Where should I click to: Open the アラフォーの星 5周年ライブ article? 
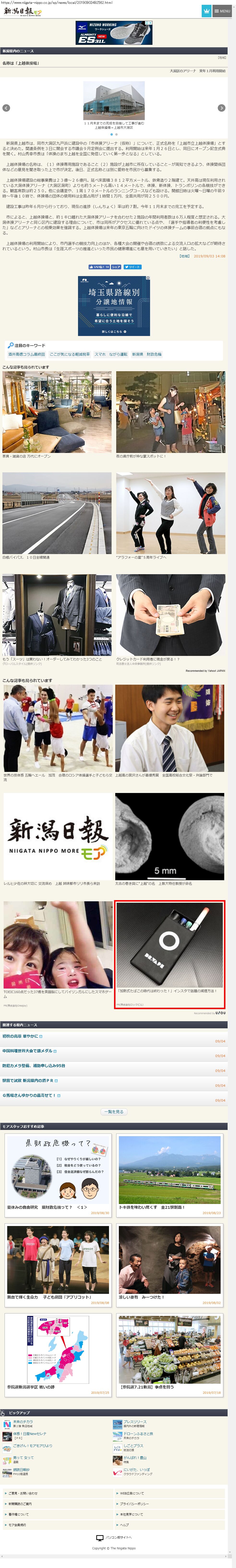pyautogui.click(x=170, y=514)
